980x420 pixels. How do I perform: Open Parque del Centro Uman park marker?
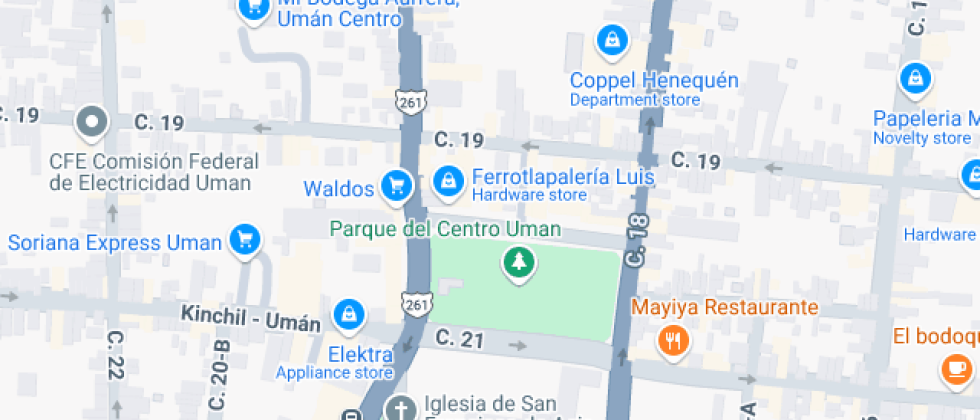point(518,264)
